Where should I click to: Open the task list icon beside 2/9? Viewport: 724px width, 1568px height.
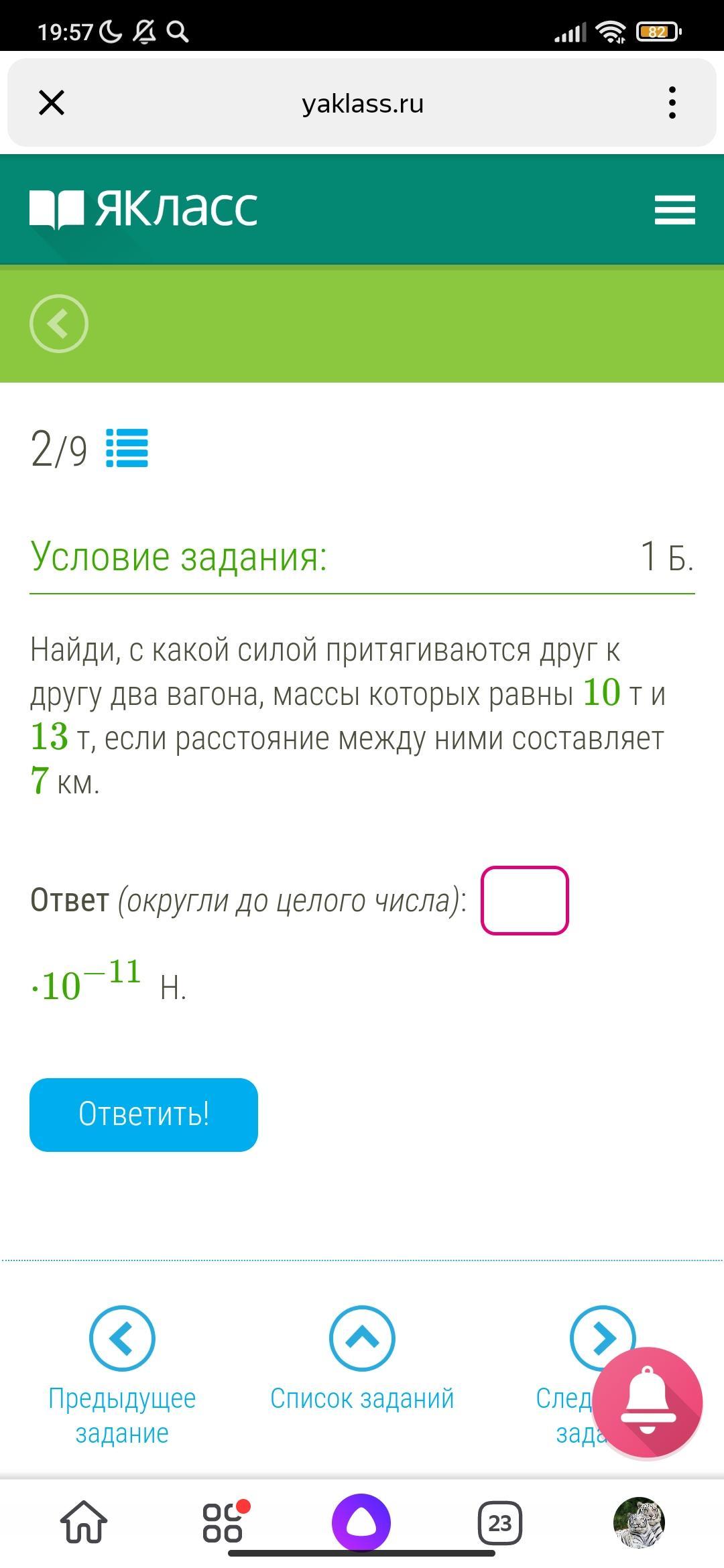click(127, 448)
